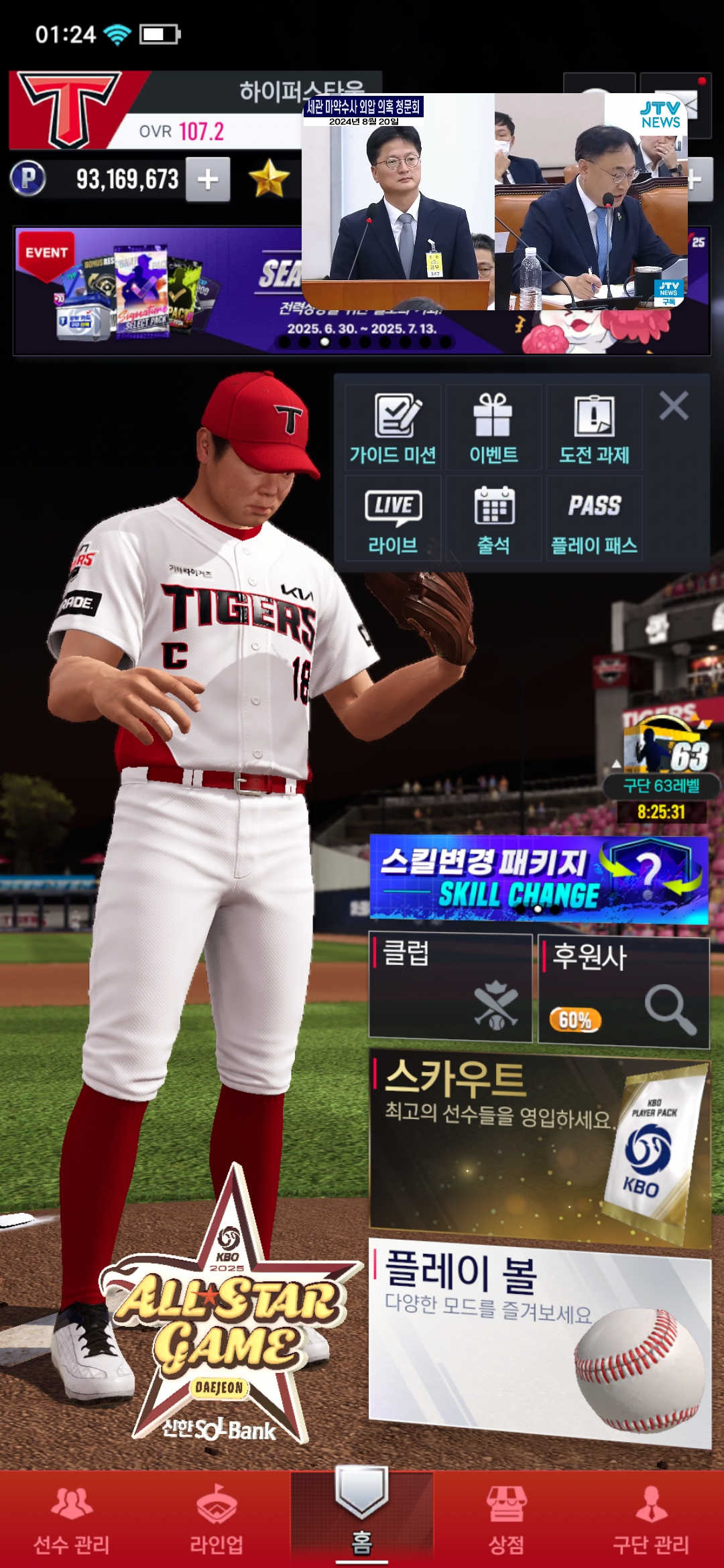Open the 가이드 미션 menu
The width and height of the screenshot is (724, 1568).
tap(393, 428)
